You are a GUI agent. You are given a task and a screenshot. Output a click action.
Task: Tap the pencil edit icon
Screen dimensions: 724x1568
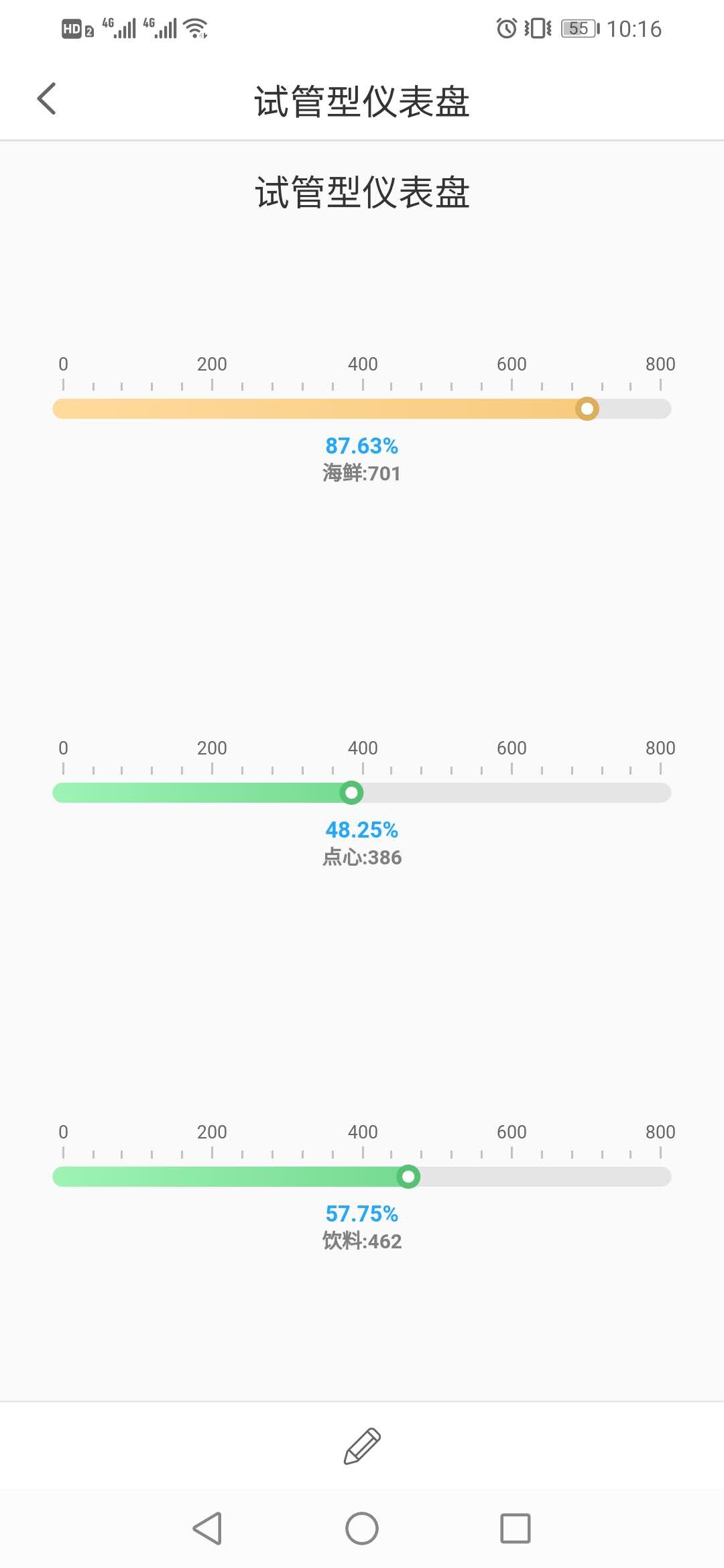pos(362,1445)
